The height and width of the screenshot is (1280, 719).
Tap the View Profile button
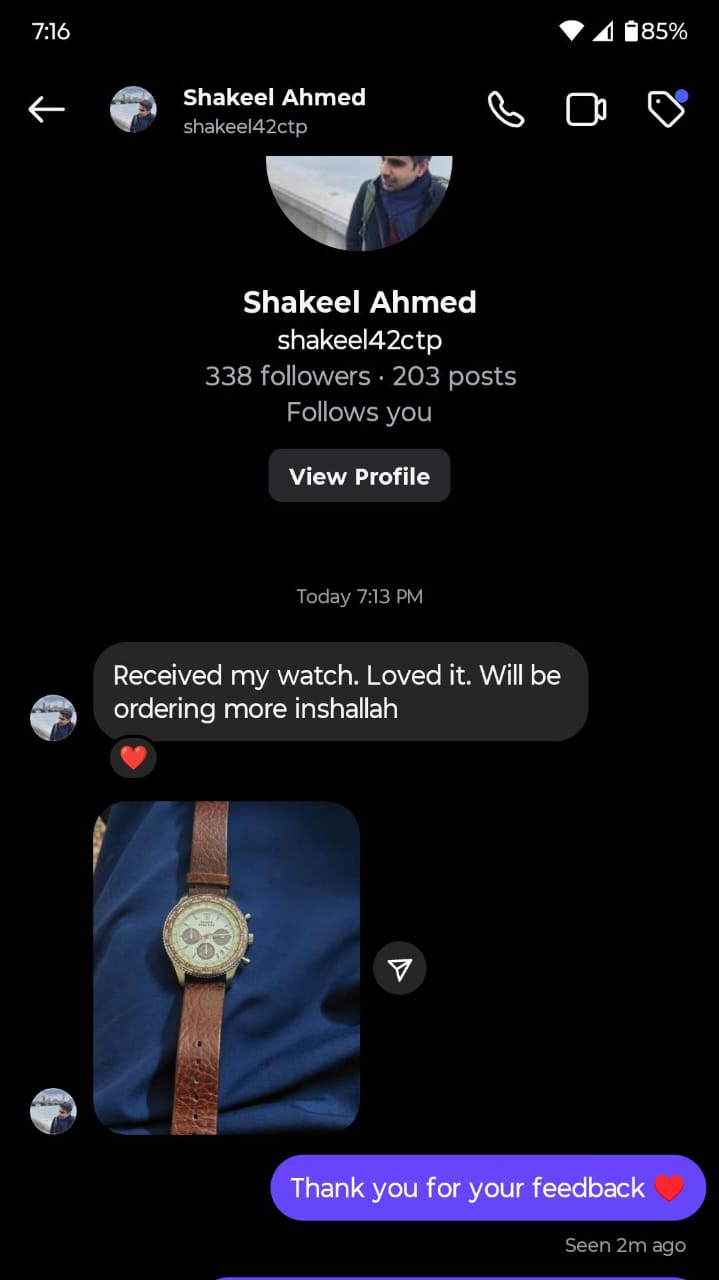click(x=359, y=476)
